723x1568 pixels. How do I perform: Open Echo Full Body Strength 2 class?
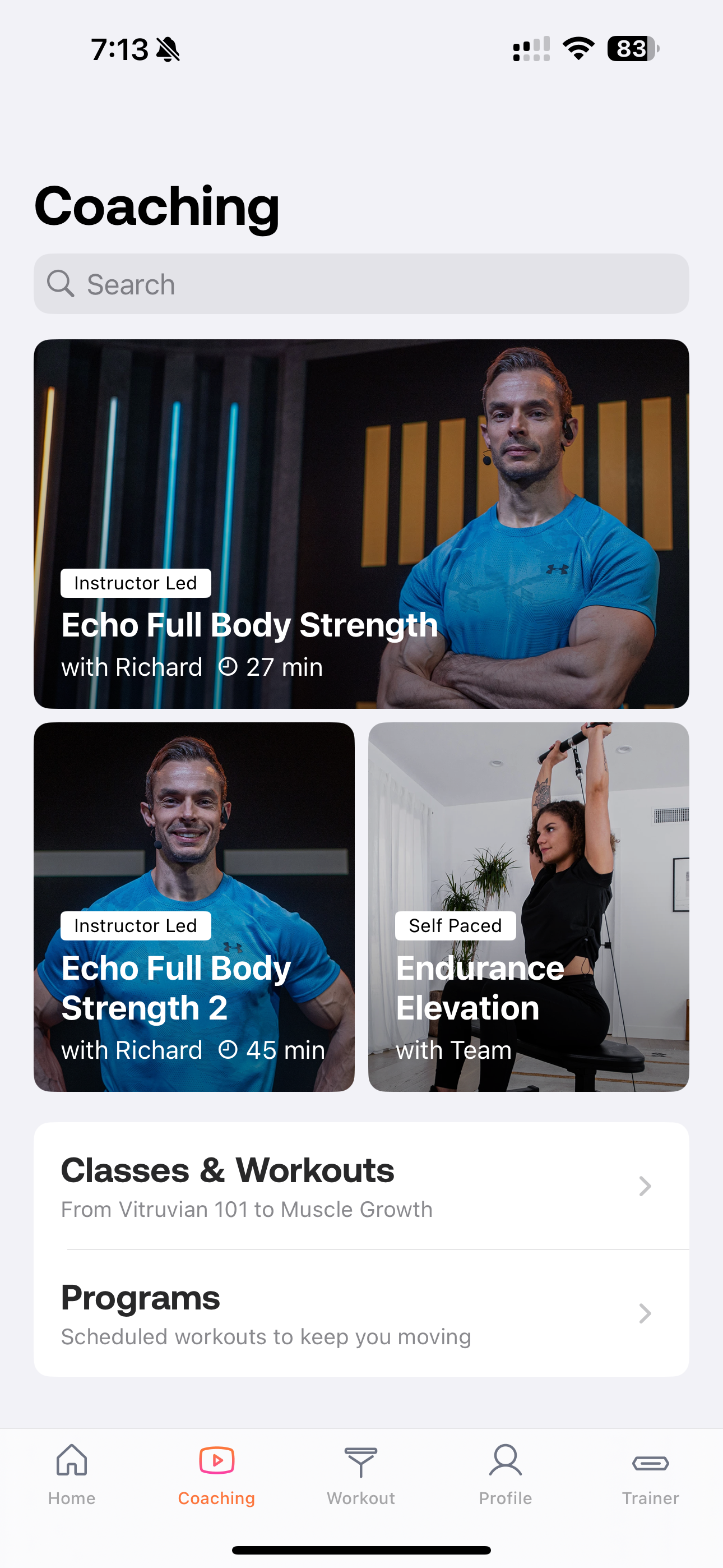194,906
